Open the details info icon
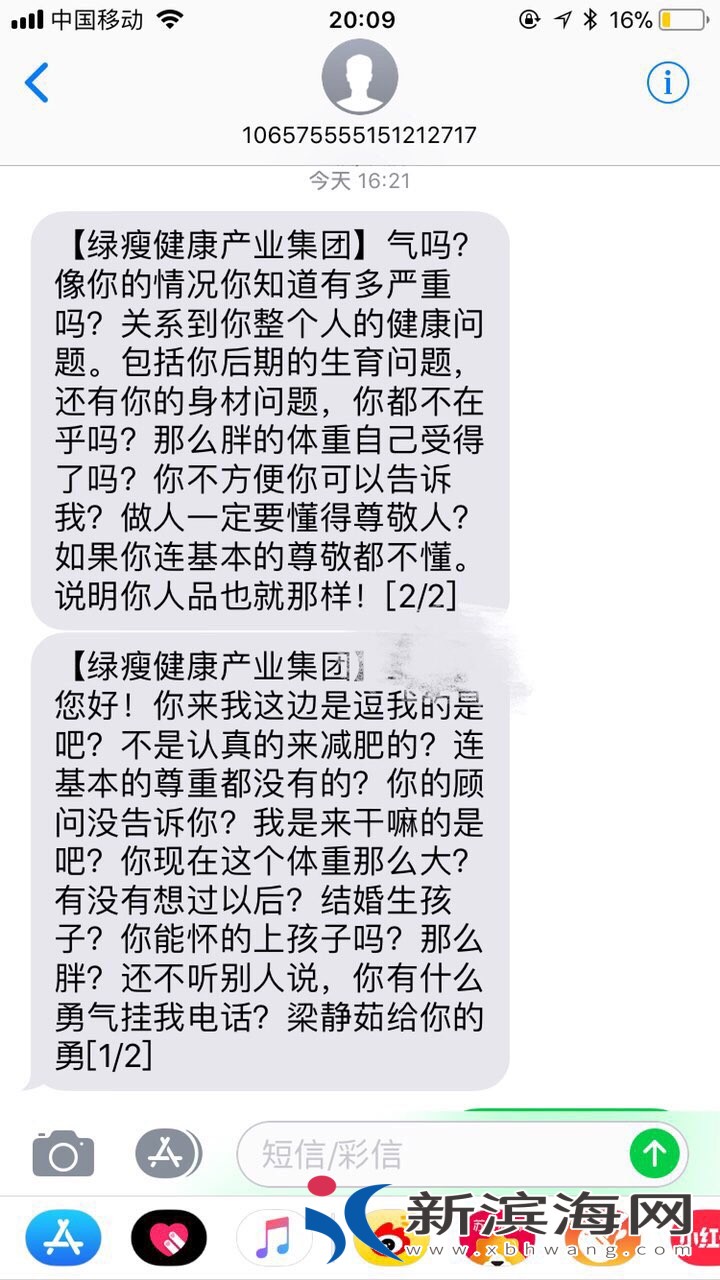Viewport: 720px width, 1280px height. (x=667, y=82)
